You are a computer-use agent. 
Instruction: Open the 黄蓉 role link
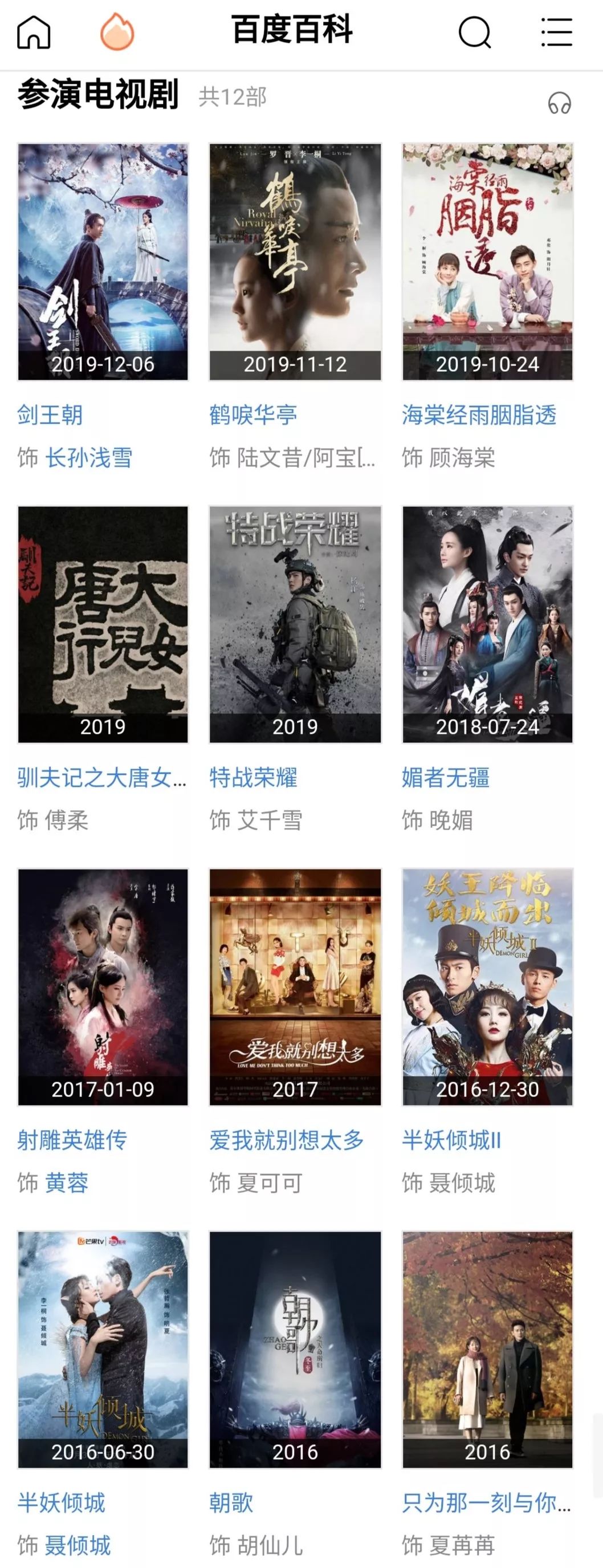pyautogui.click(x=67, y=1183)
